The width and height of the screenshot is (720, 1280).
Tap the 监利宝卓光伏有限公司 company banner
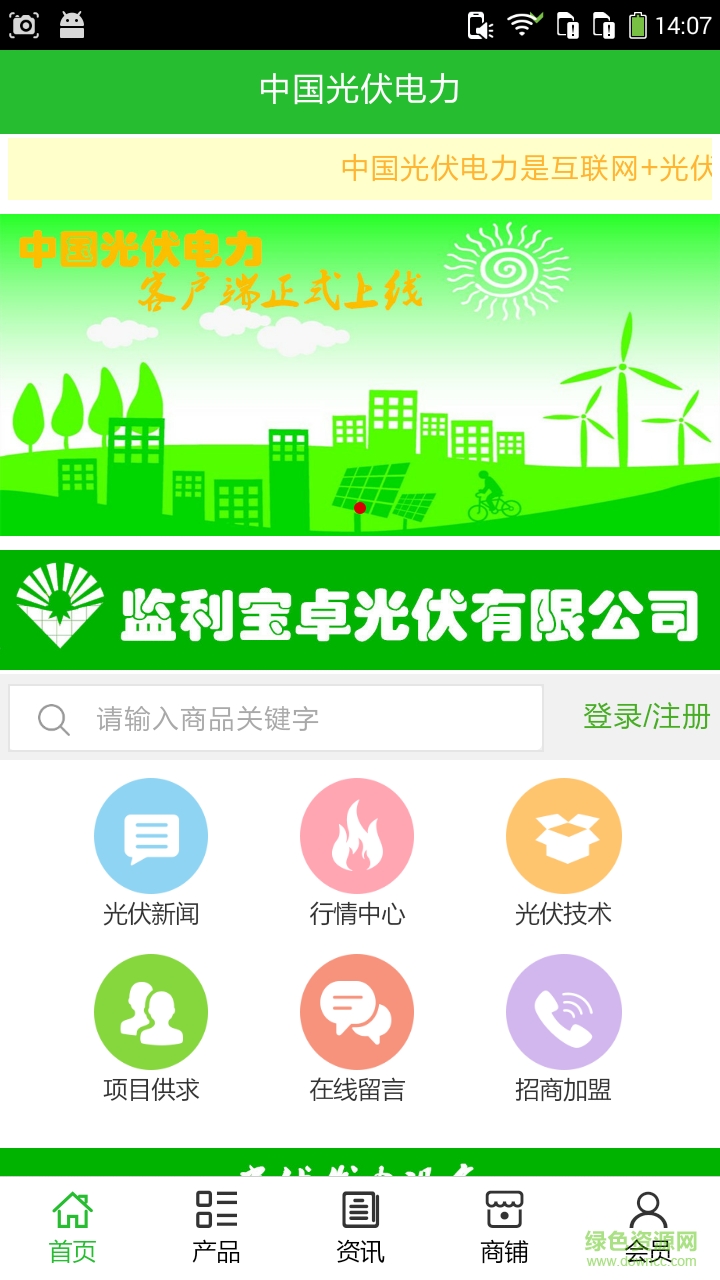[x=360, y=608]
